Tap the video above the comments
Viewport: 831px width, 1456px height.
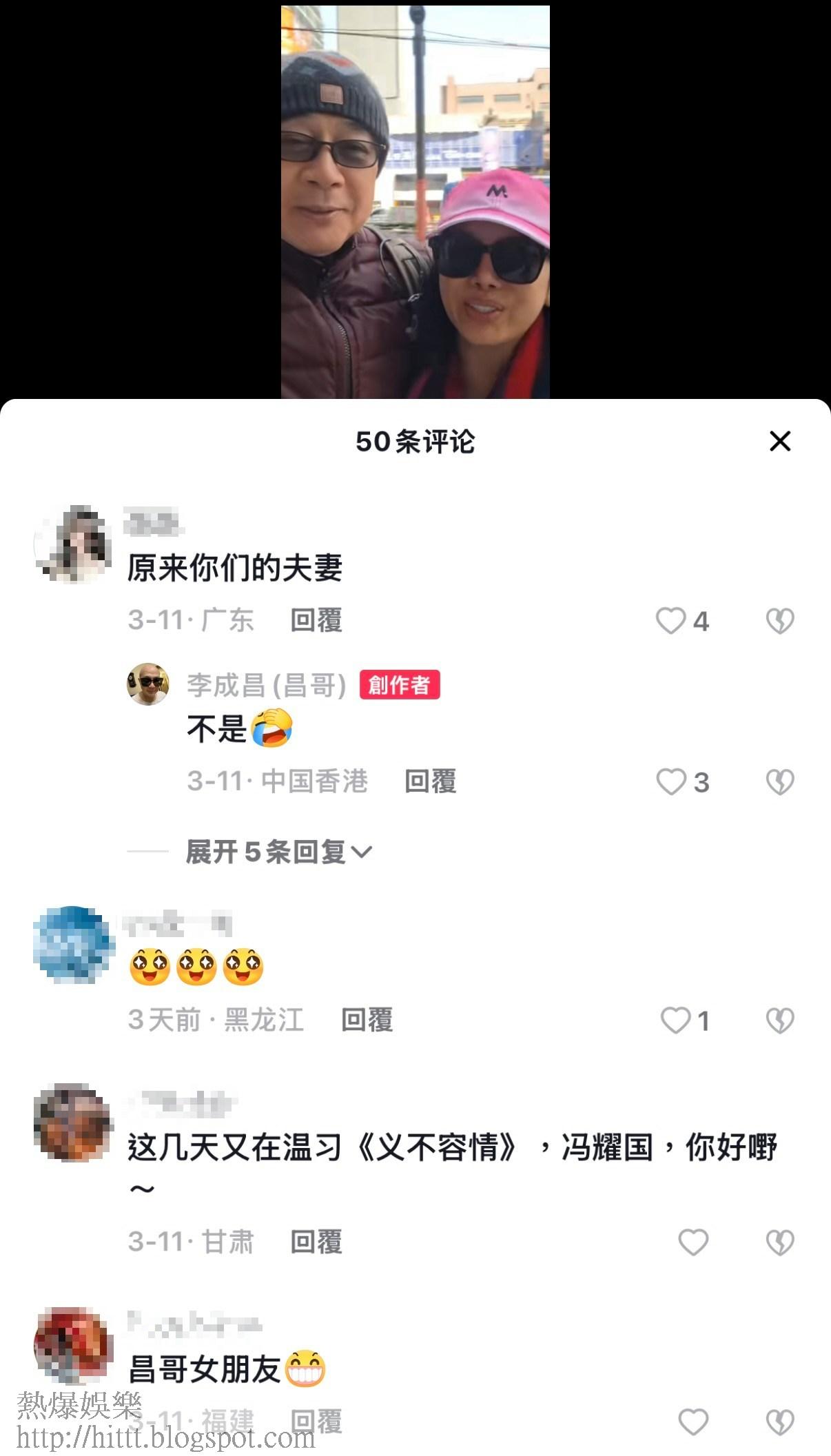(x=415, y=202)
